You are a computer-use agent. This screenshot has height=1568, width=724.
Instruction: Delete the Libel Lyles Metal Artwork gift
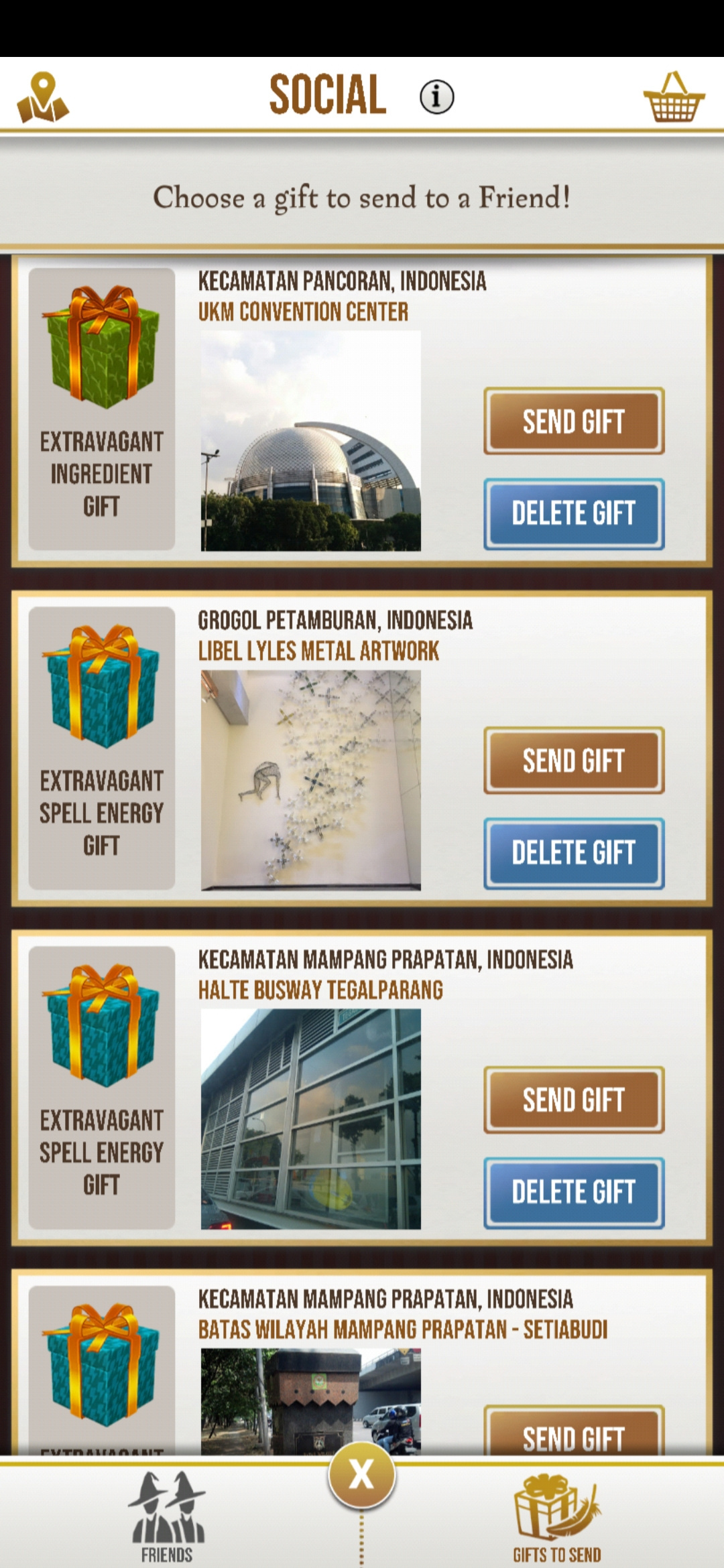tap(574, 853)
